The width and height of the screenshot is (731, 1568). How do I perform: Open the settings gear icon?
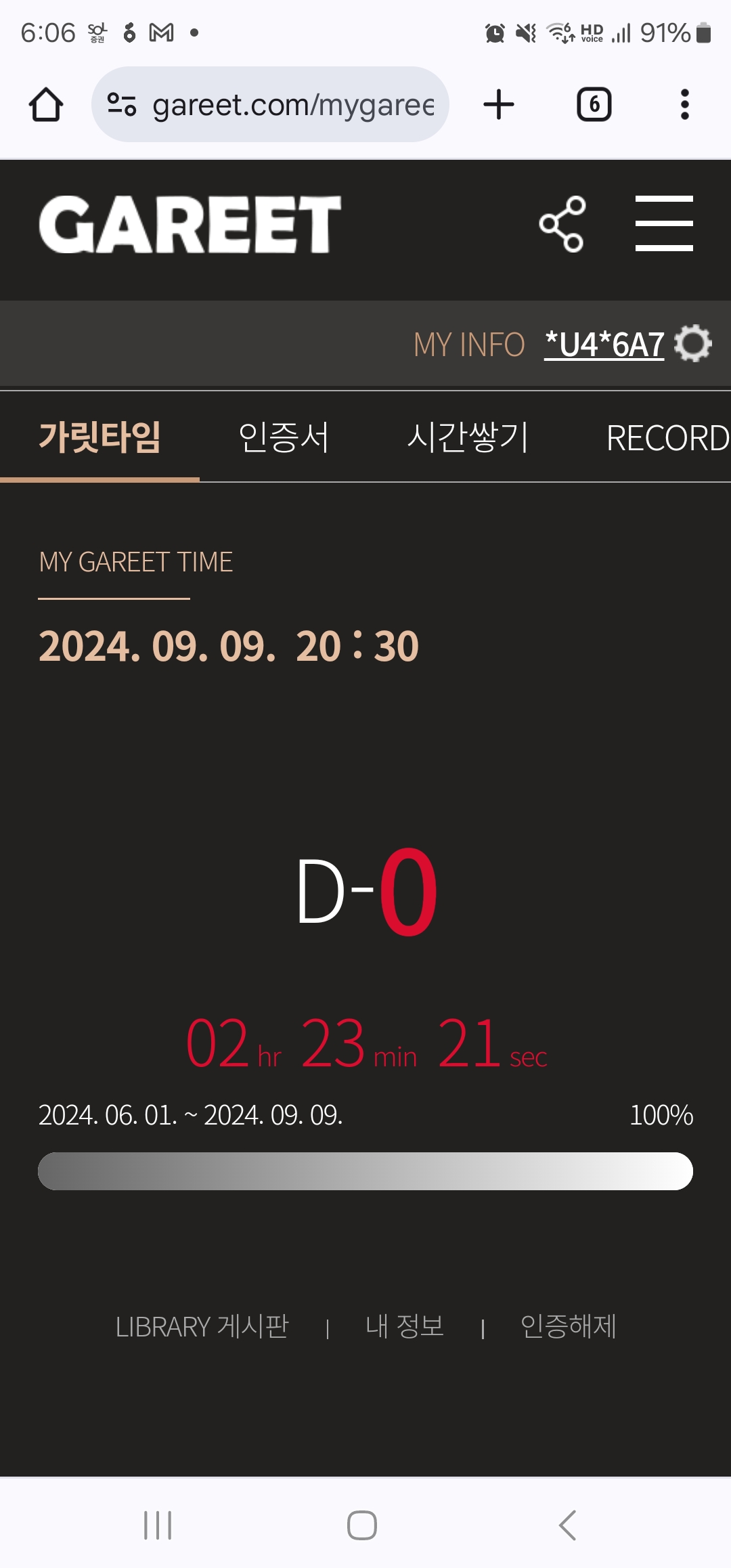693,344
